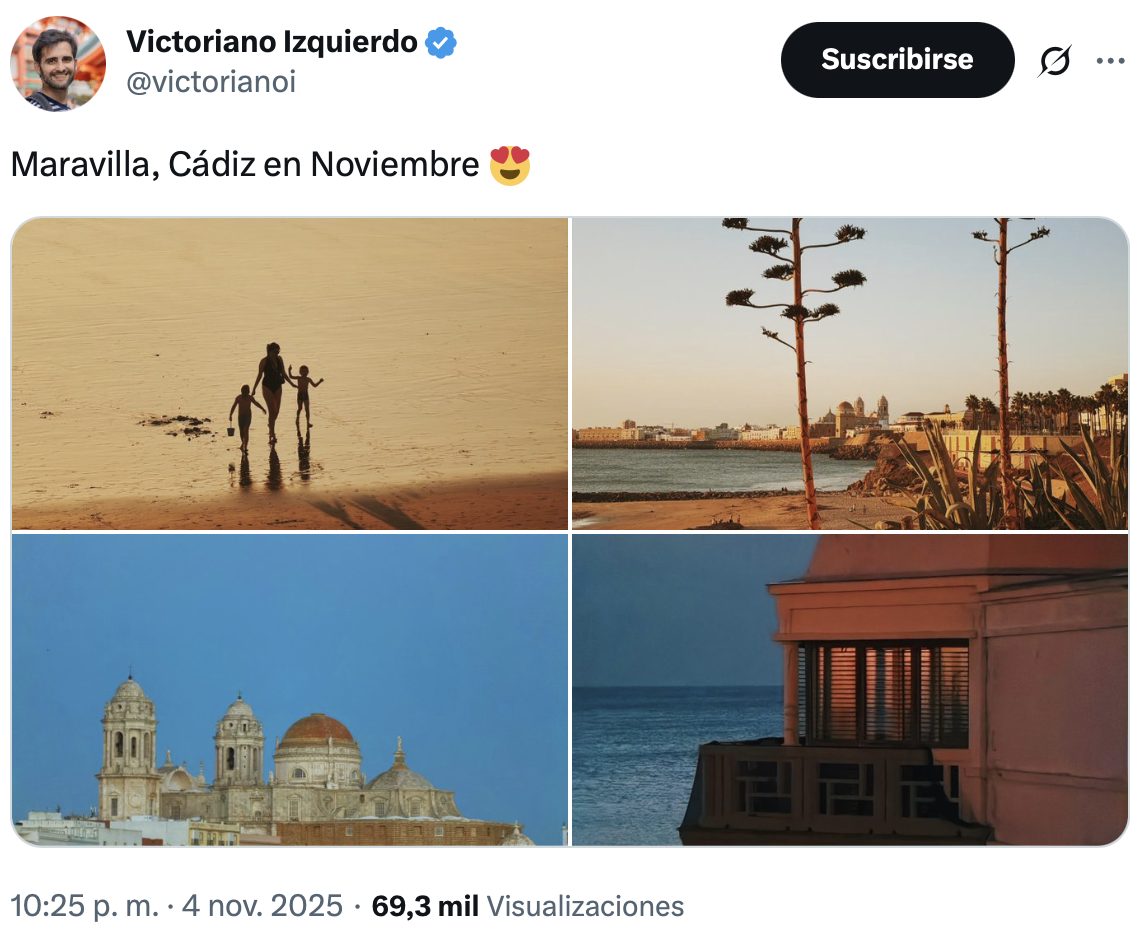The height and width of the screenshot is (940, 1144).
Task: Open the @victorianoi handle link
Action: pos(211,82)
